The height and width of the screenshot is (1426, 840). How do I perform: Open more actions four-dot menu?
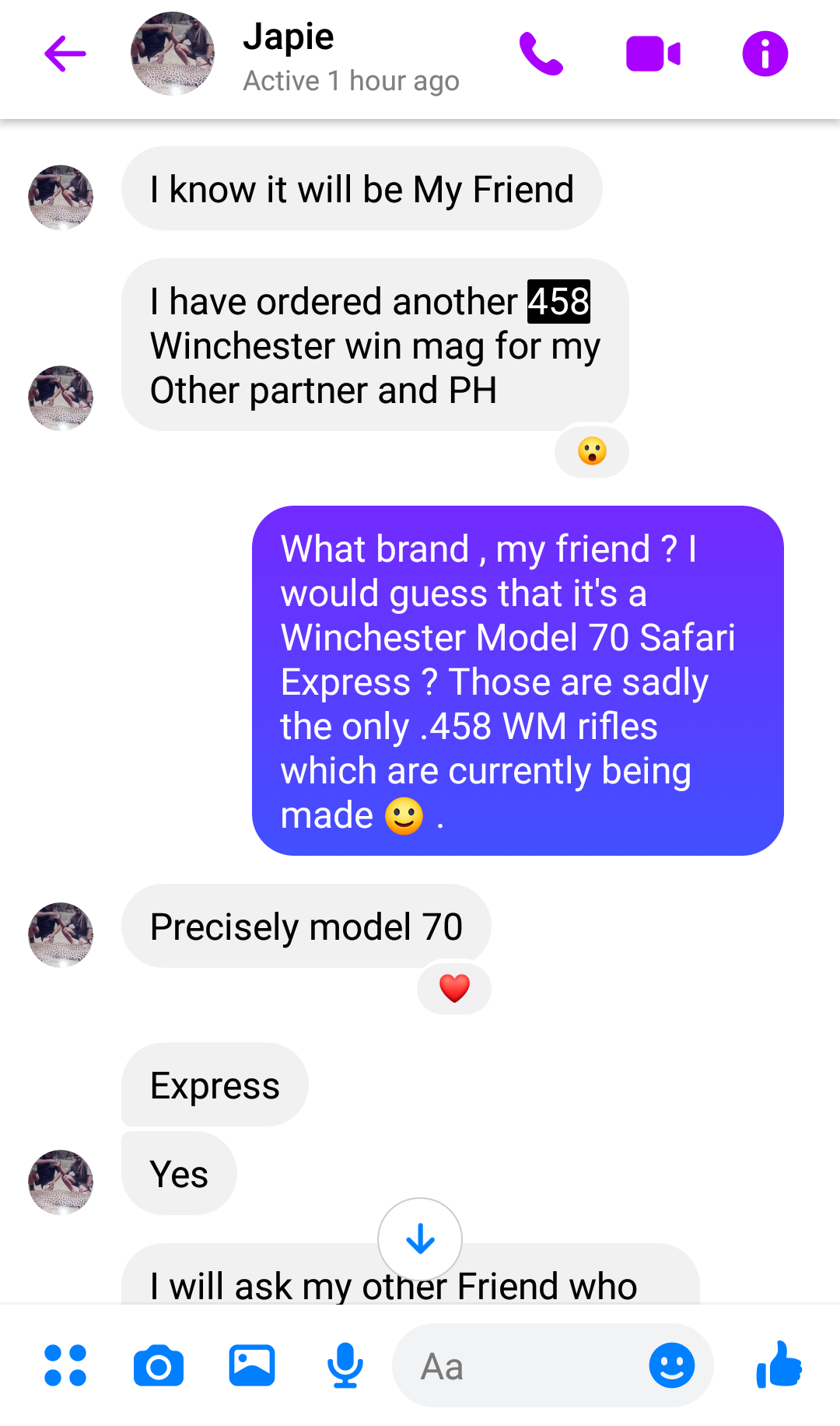[65, 1365]
